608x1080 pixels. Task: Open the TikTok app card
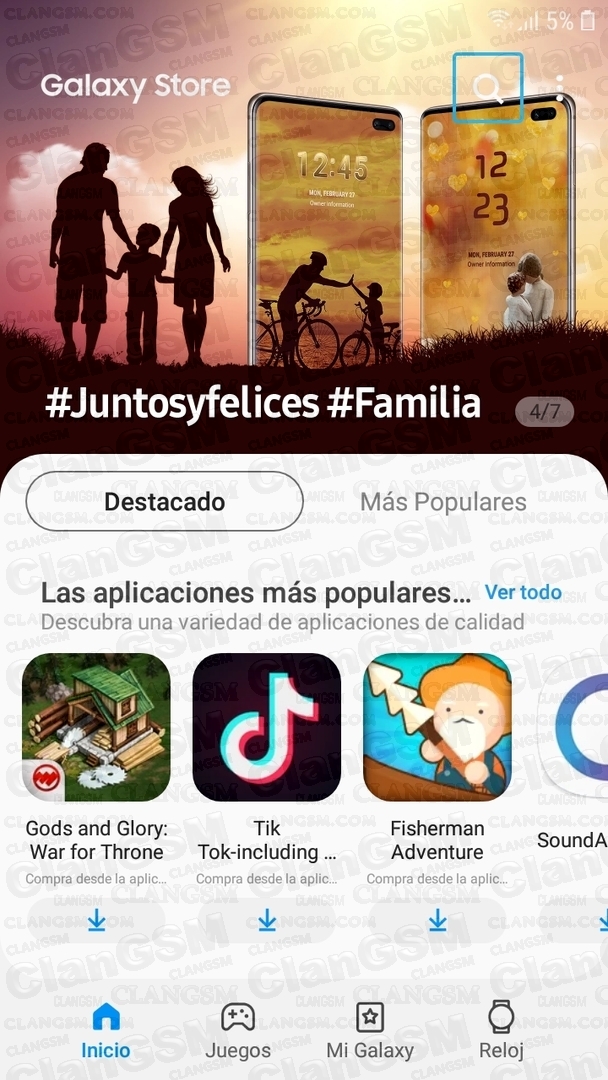tap(266, 727)
